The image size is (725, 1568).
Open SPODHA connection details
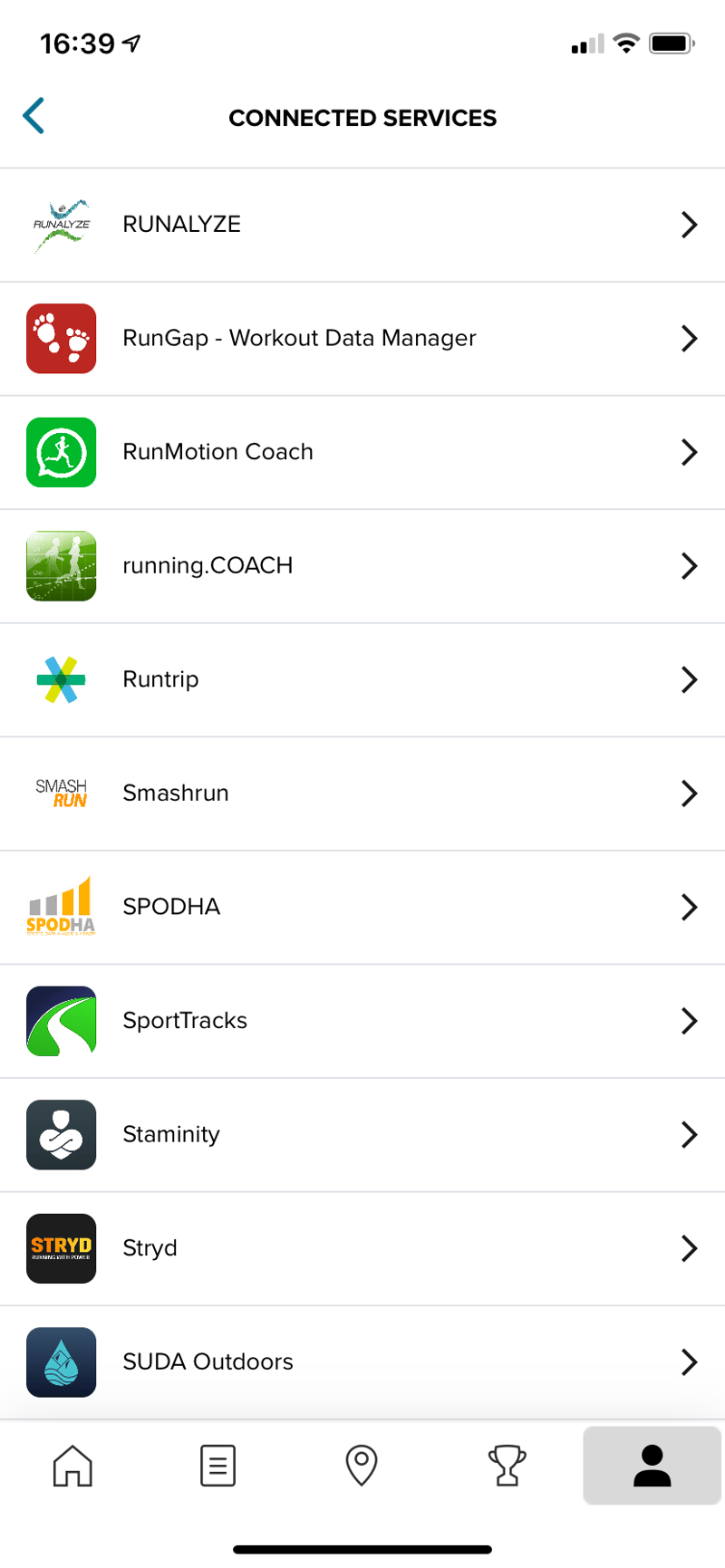tap(362, 907)
